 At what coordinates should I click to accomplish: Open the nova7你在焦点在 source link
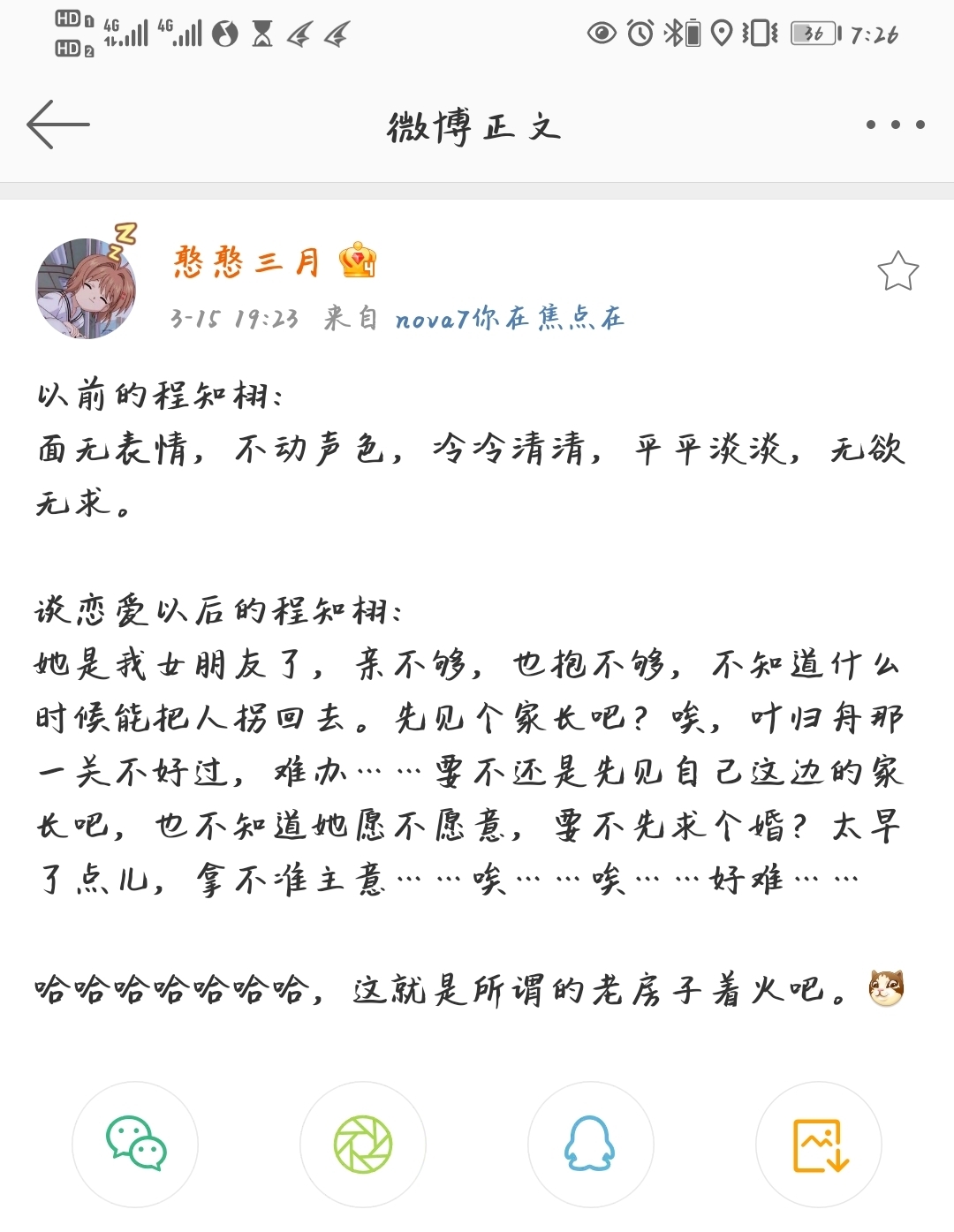tap(510, 318)
